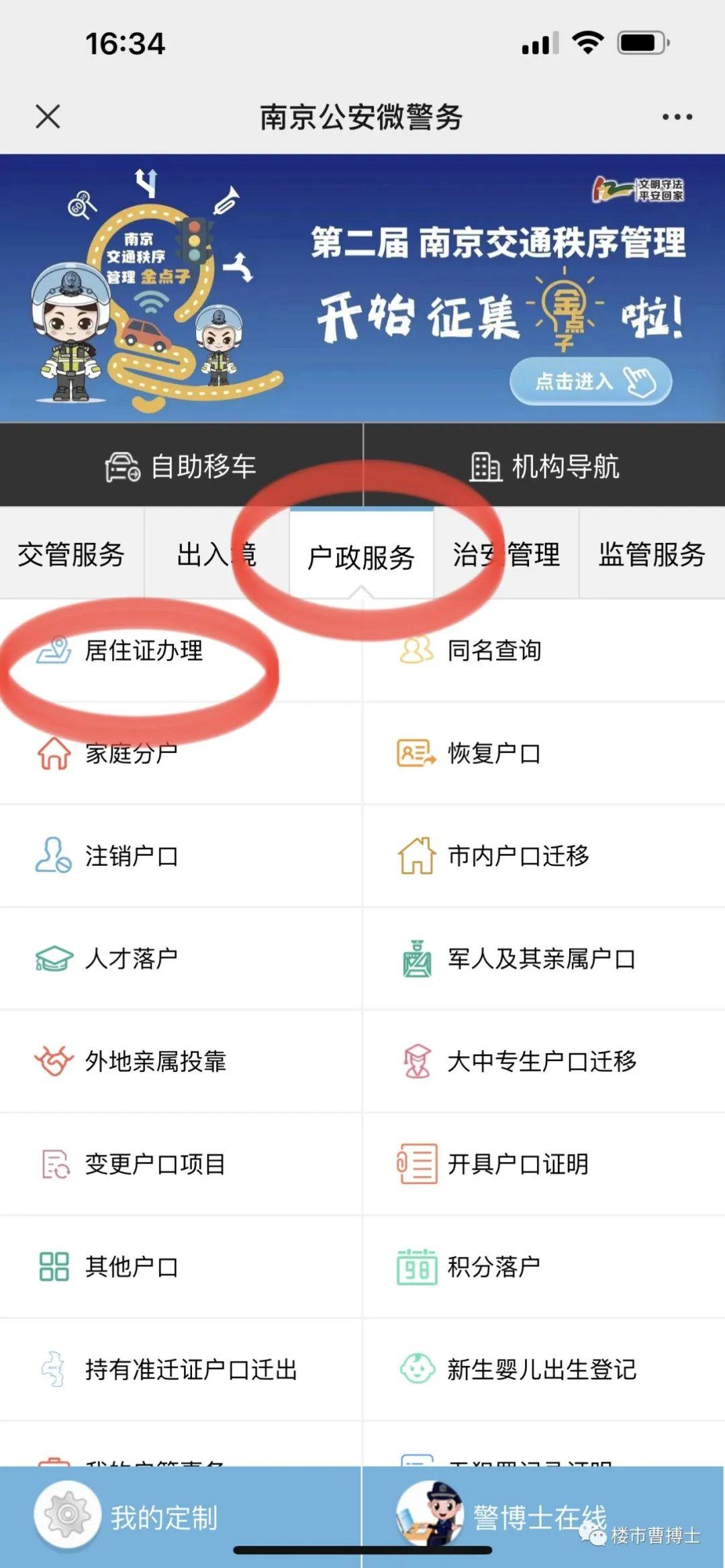Open 机构导航
This screenshot has height=1568, width=725.
point(544,466)
